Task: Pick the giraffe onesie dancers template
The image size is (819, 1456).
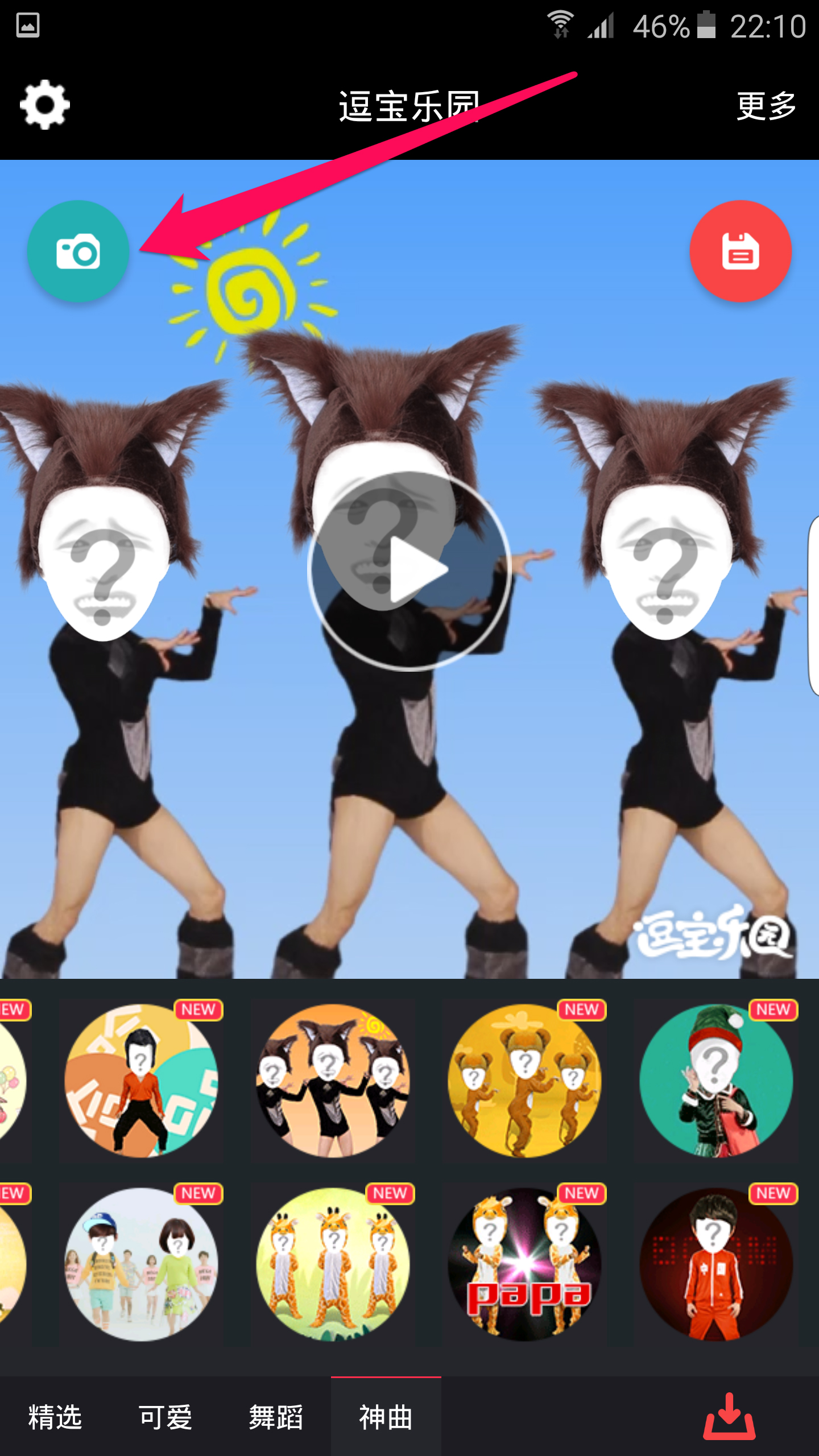Action: [333, 1264]
